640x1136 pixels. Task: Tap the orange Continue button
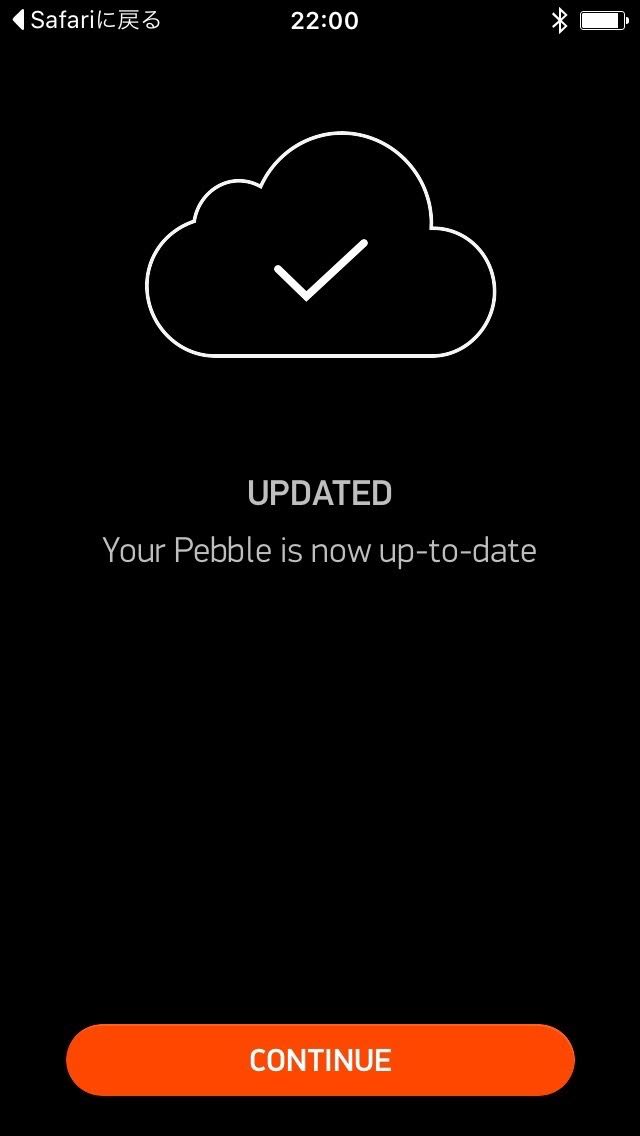[320, 1059]
